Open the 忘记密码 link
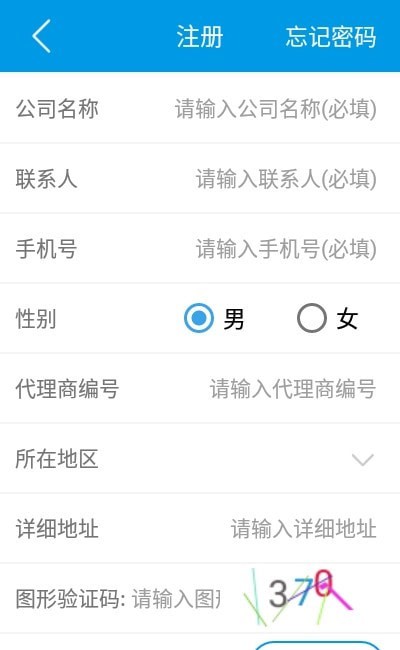Image resolution: width=400 pixels, height=650 pixels. click(331, 37)
